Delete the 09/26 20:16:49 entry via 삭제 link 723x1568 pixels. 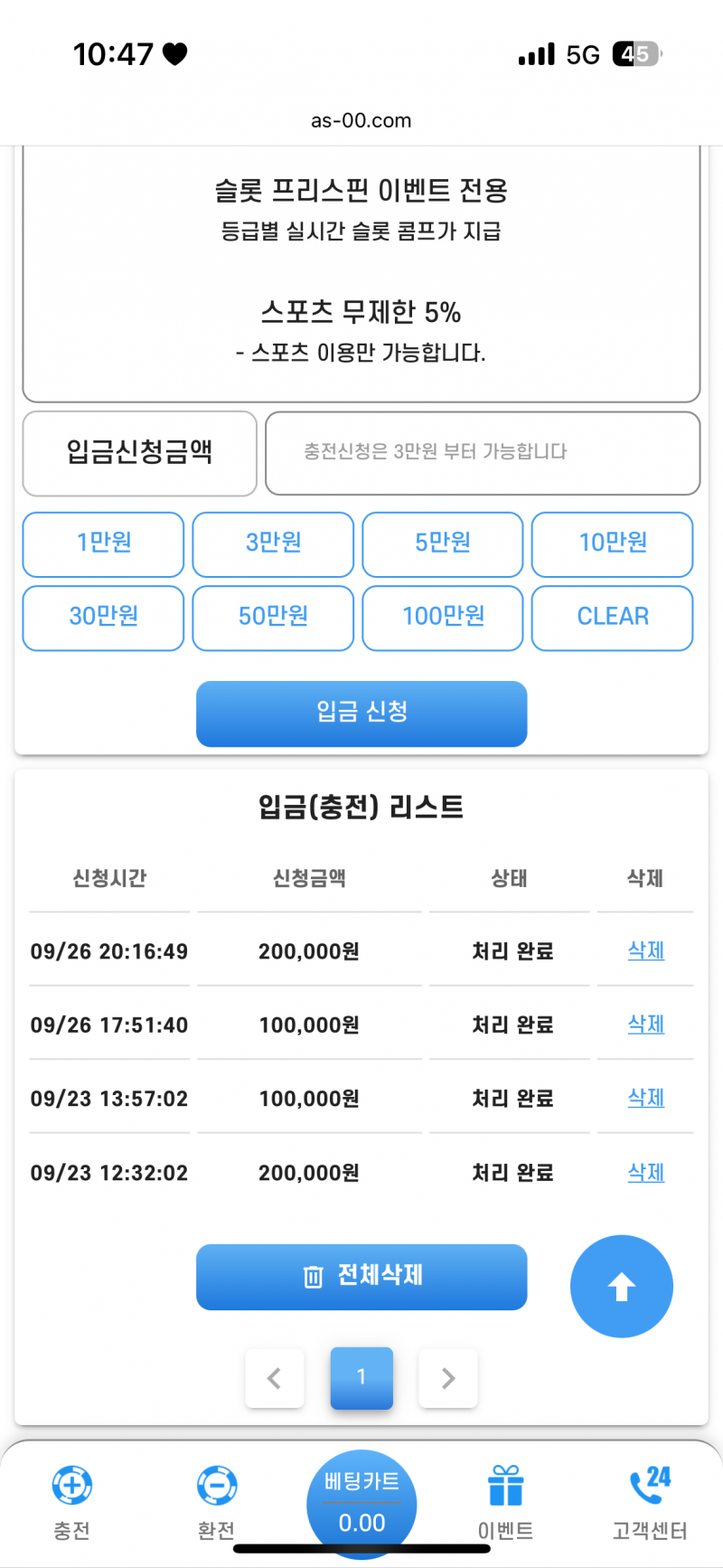coord(644,950)
